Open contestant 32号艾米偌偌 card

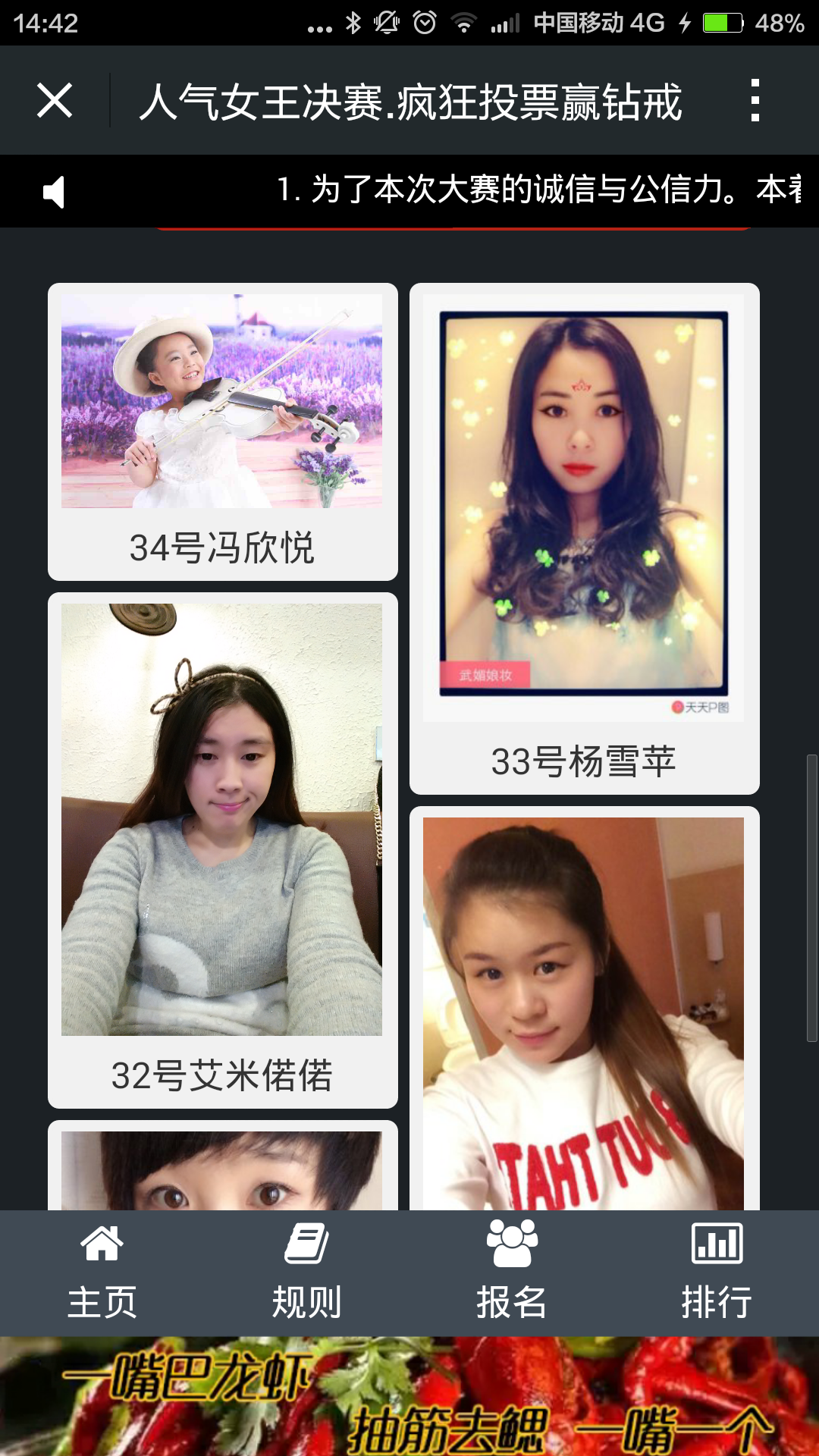(x=222, y=849)
